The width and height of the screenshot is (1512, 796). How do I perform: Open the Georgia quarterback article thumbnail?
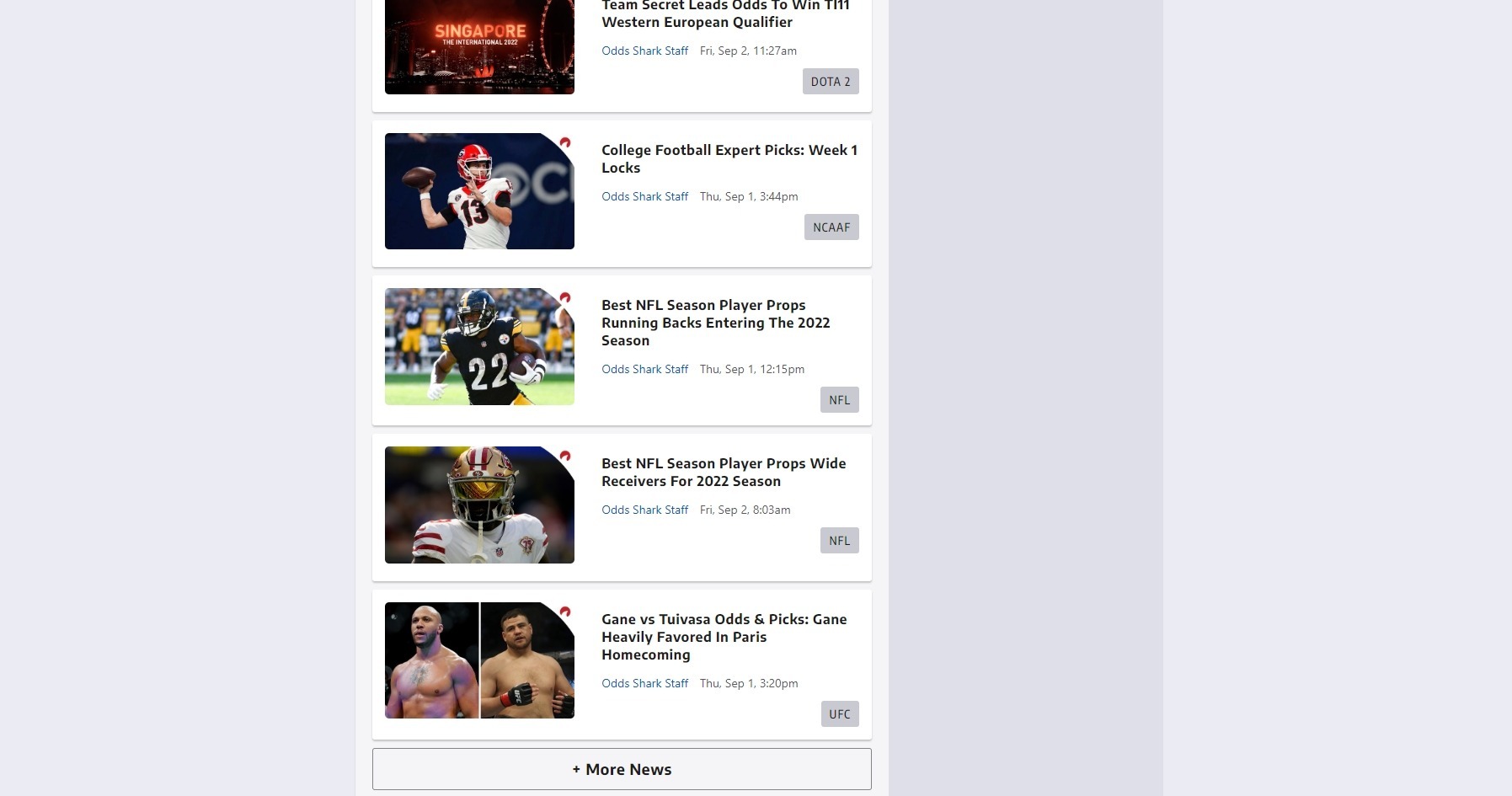pos(479,191)
